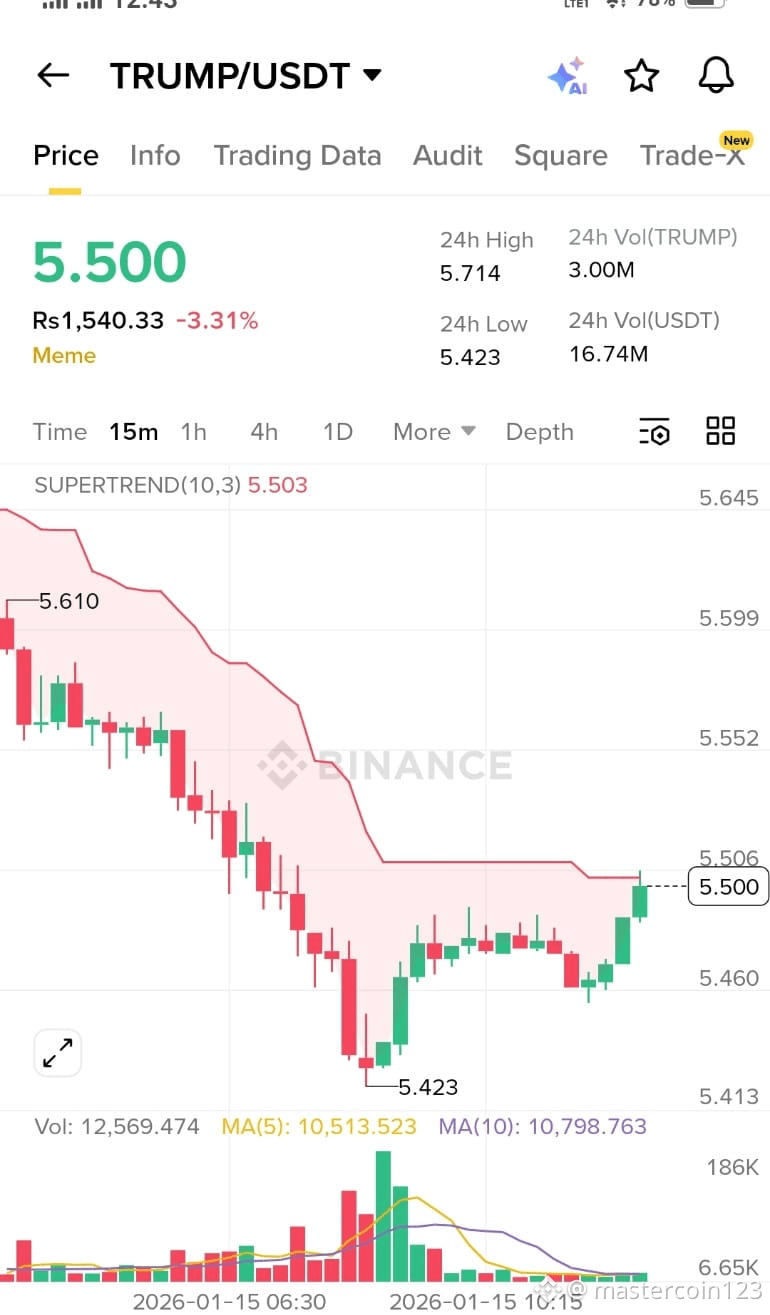The width and height of the screenshot is (770, 1315).
Task: Select the Square tab
Action: pos(561,155)
